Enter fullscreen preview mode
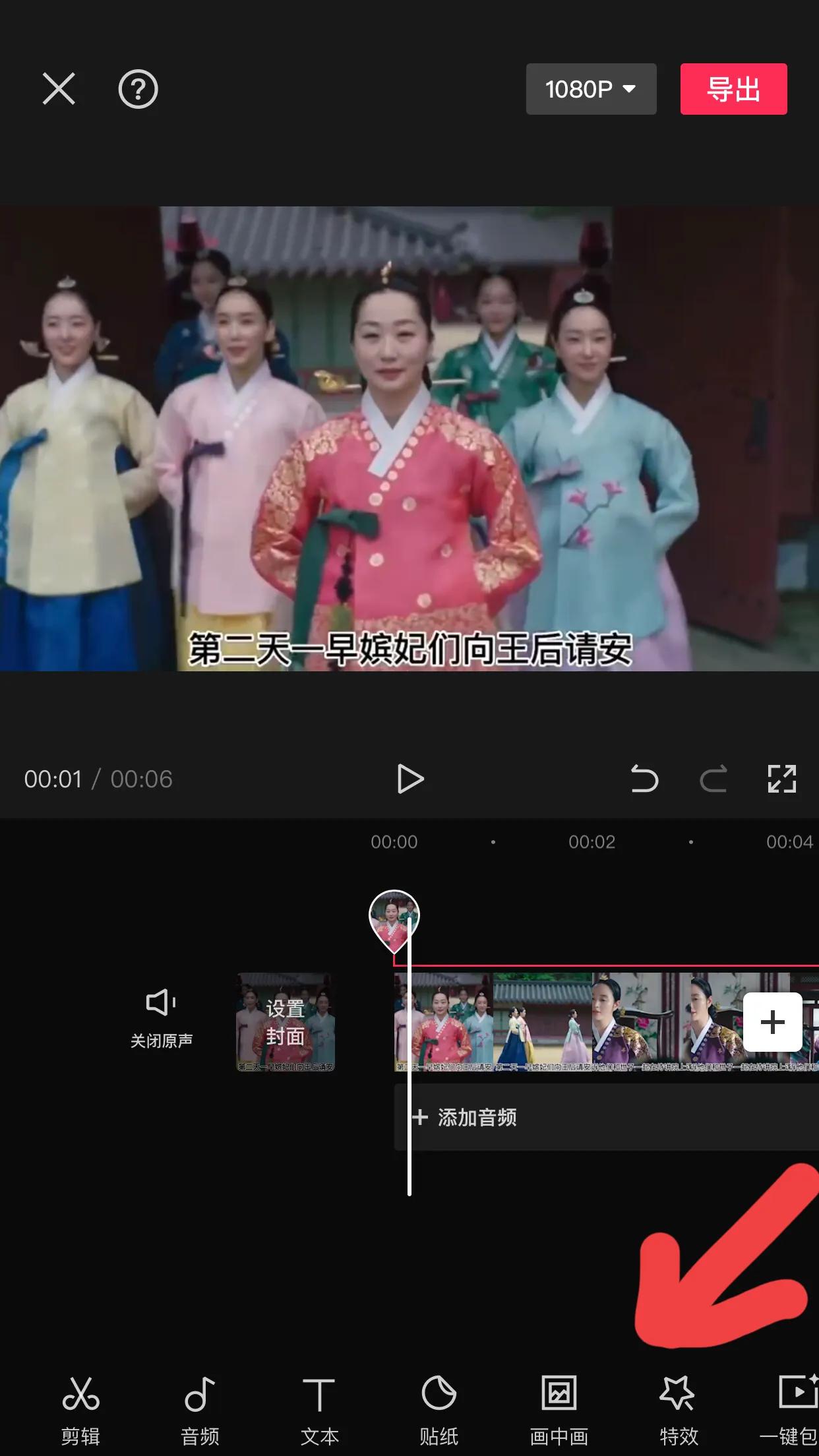 tap(781, 779)
